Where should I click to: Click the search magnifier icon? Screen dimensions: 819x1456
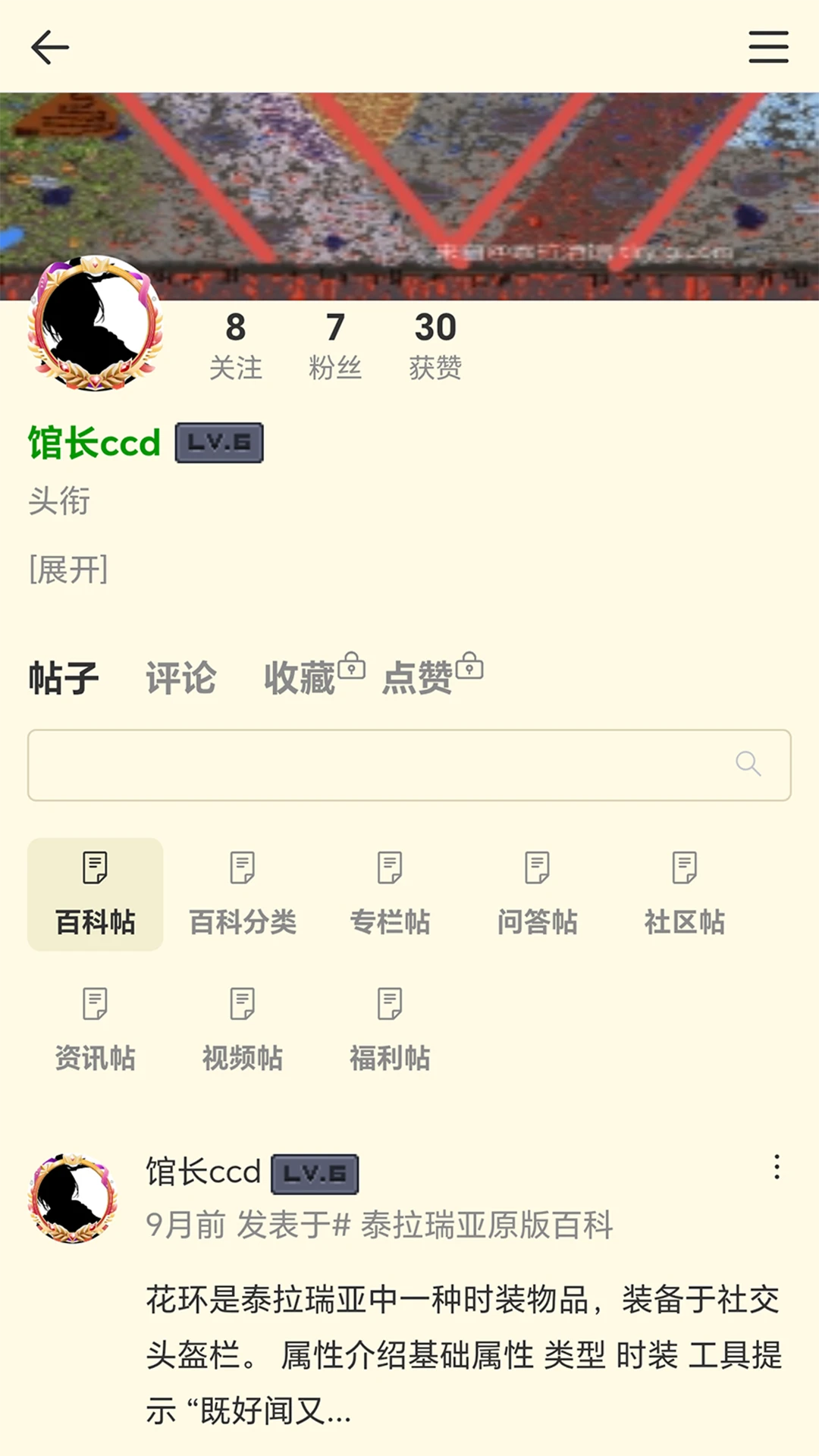(x=749, y=764)
